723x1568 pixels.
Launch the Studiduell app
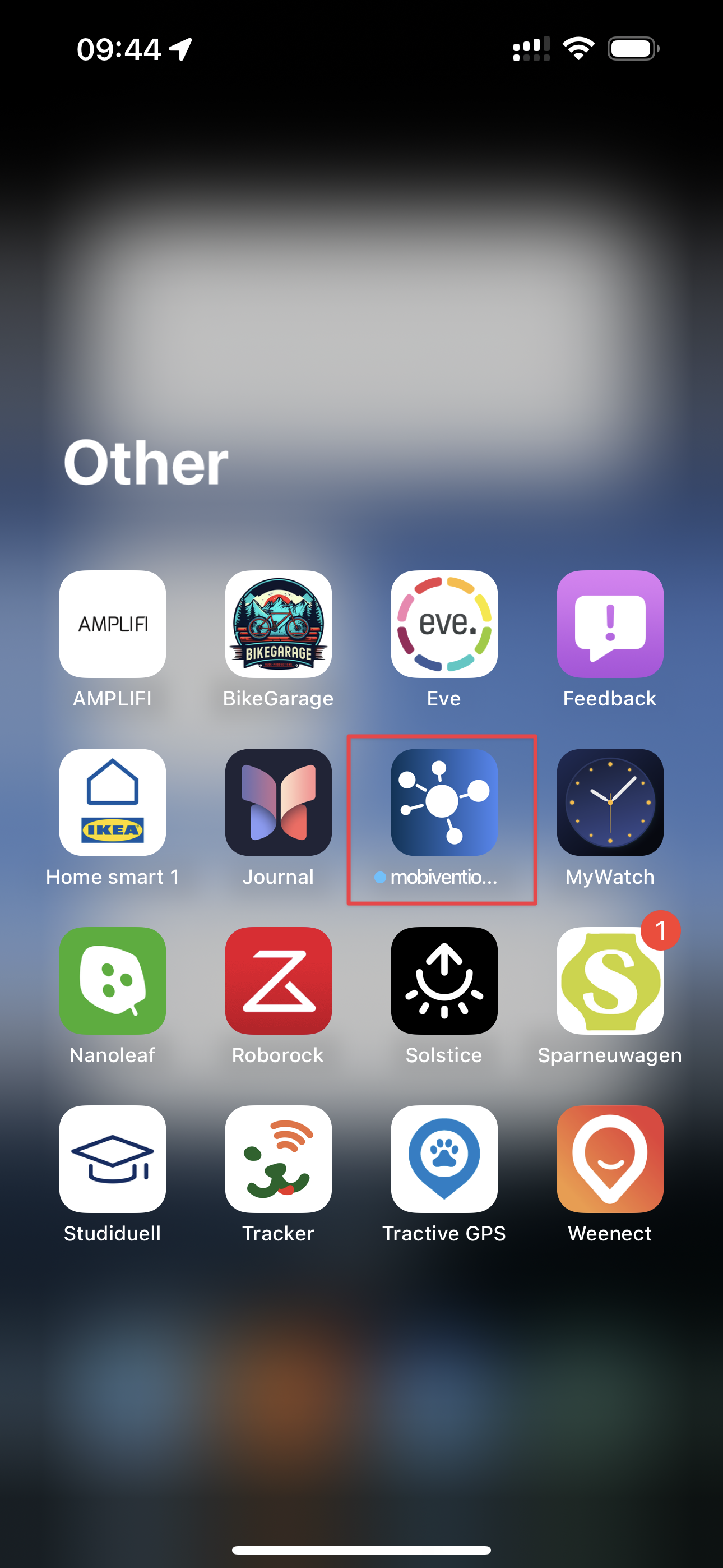(x=113, y=1159)
